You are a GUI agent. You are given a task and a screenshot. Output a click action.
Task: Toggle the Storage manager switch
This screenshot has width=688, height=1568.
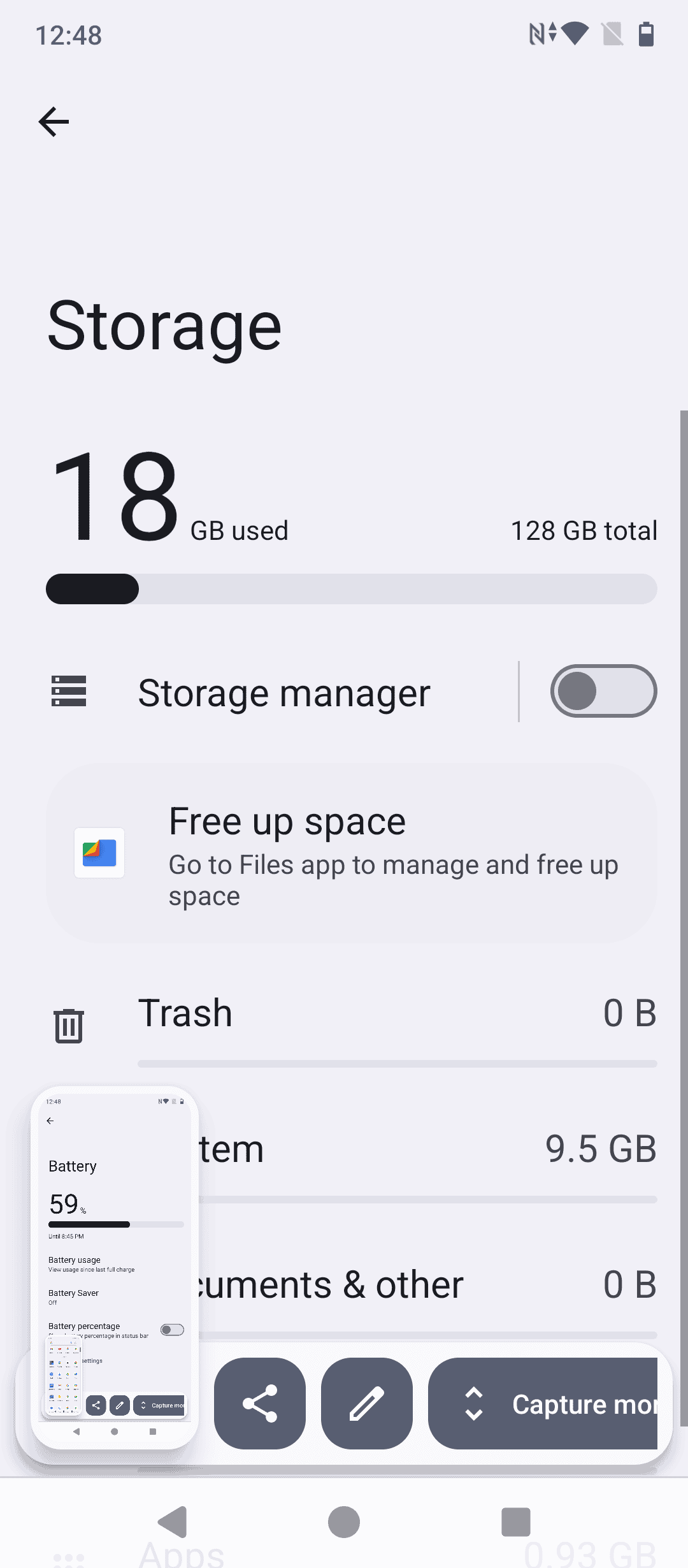(x=603, y=692)
